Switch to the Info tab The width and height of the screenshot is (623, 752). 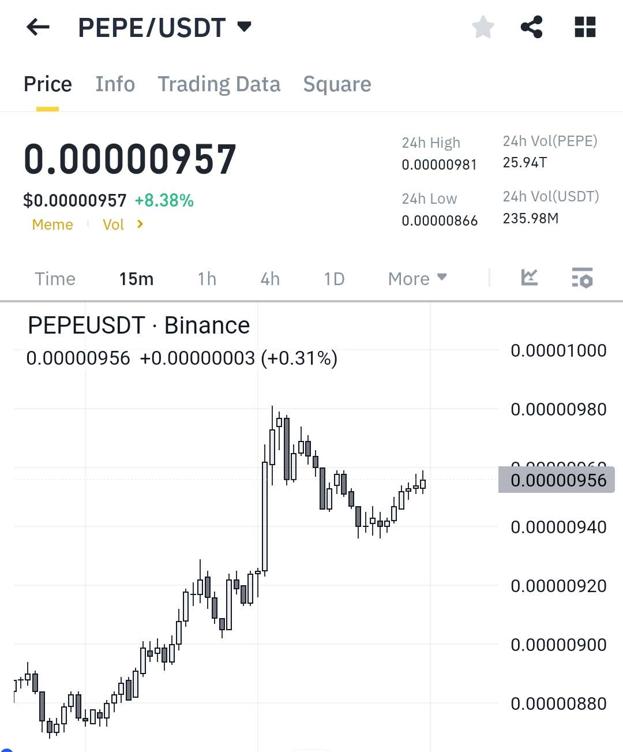(115, 84)
